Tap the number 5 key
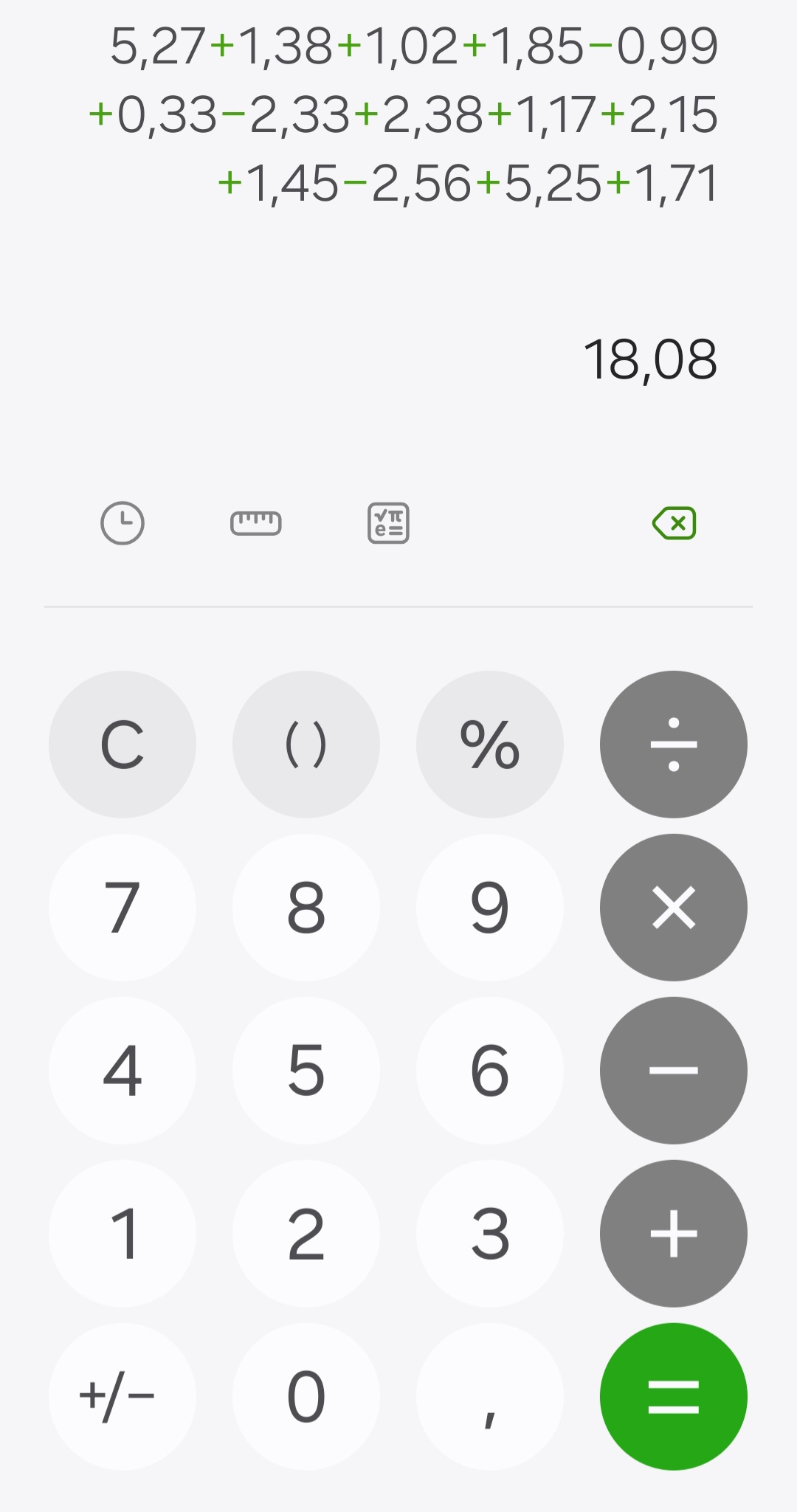Viewport: 797px width, 1512px height. pyautogui.click(x=306, y=1071)
